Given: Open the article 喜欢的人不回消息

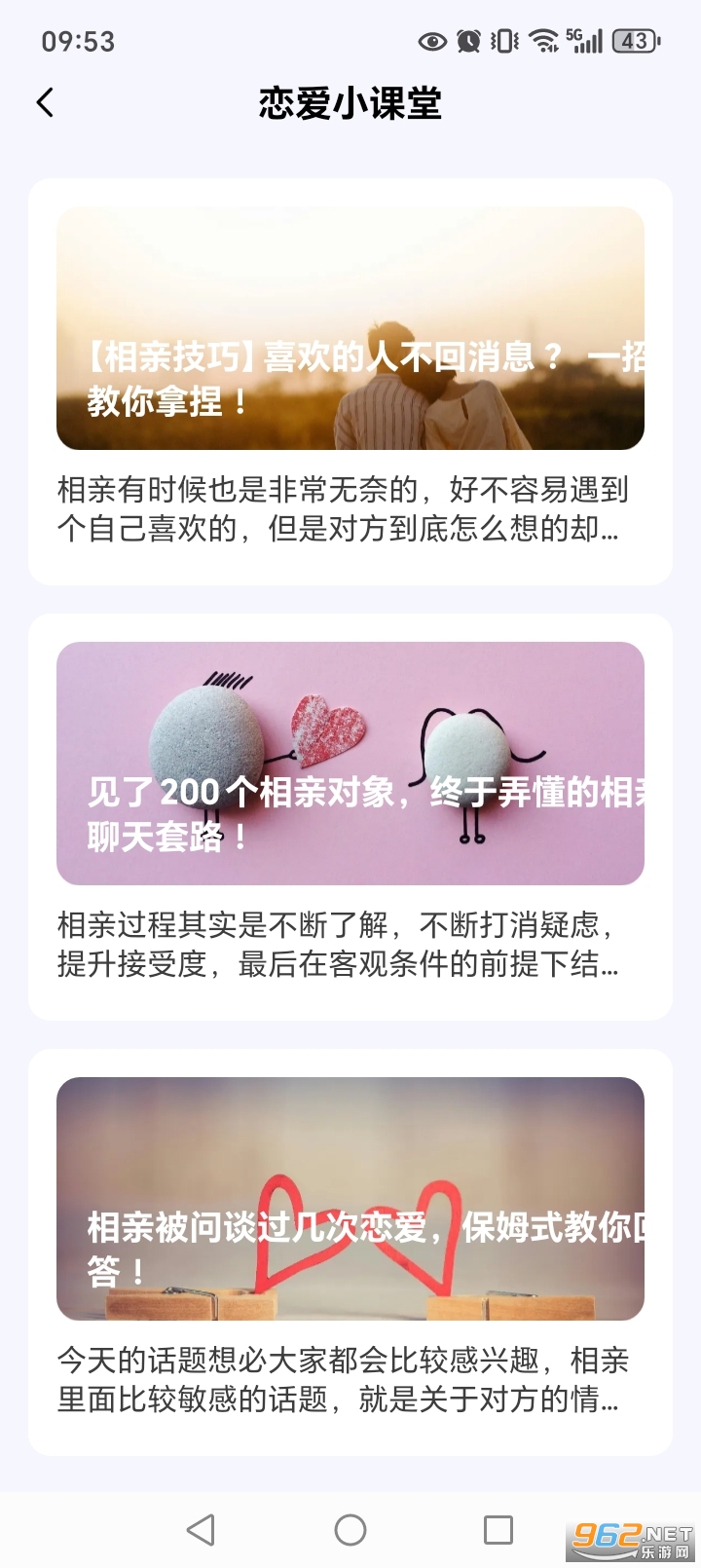Looking at the screenshot, I should pyautogui.click(x=350, y=380).
